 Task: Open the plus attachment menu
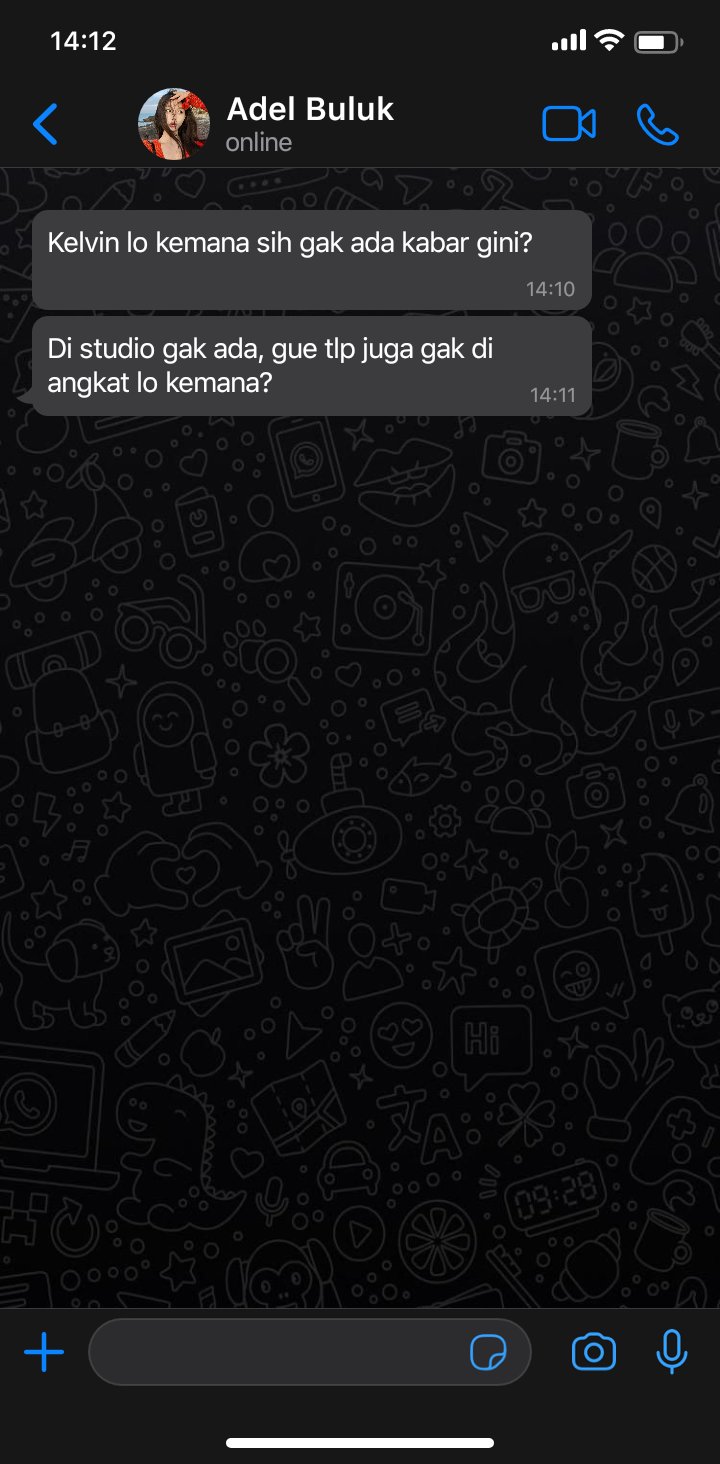pos(44,1354)
